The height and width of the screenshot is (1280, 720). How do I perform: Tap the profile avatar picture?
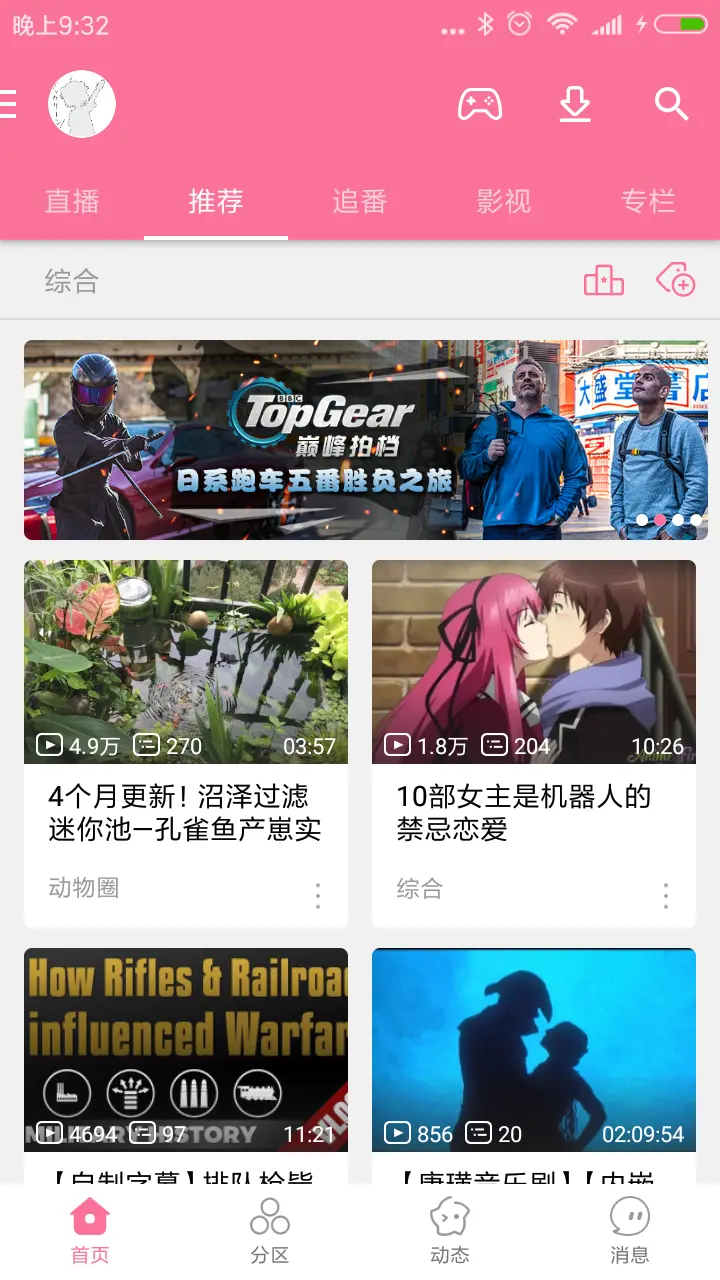click(82, 104)
